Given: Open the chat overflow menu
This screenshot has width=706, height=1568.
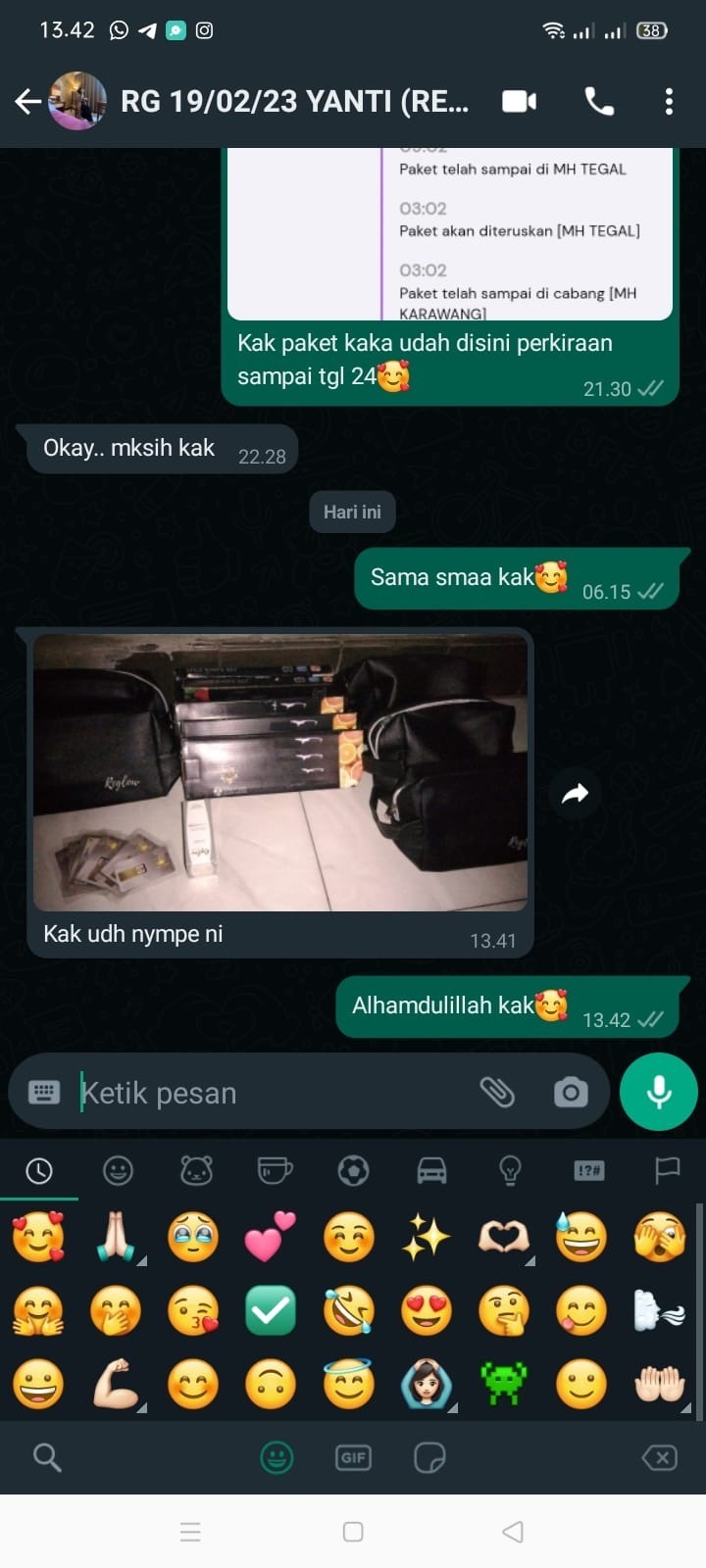Looking at the screenshot, I should tap(669, 101).
